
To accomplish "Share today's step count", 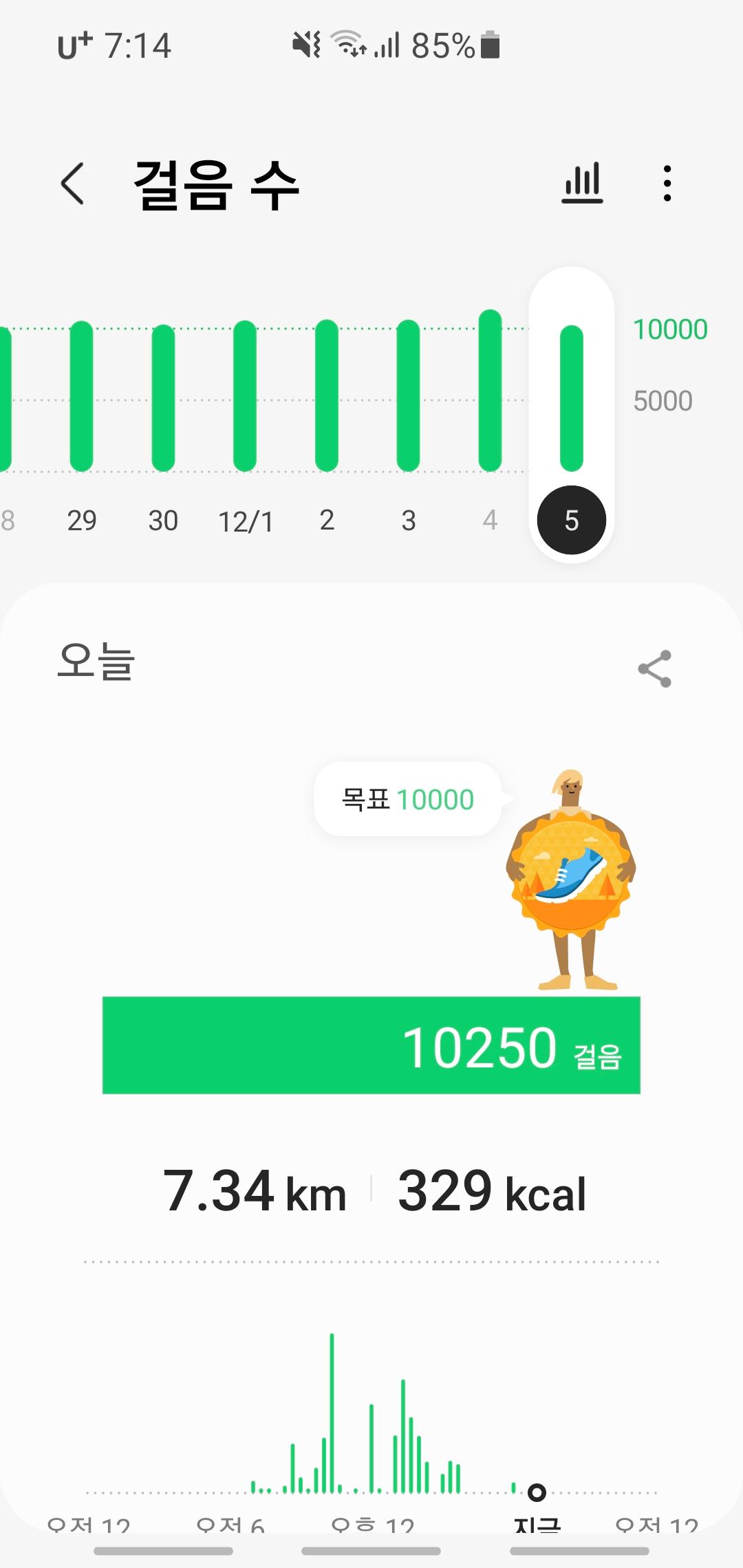I will coord(654,668).
